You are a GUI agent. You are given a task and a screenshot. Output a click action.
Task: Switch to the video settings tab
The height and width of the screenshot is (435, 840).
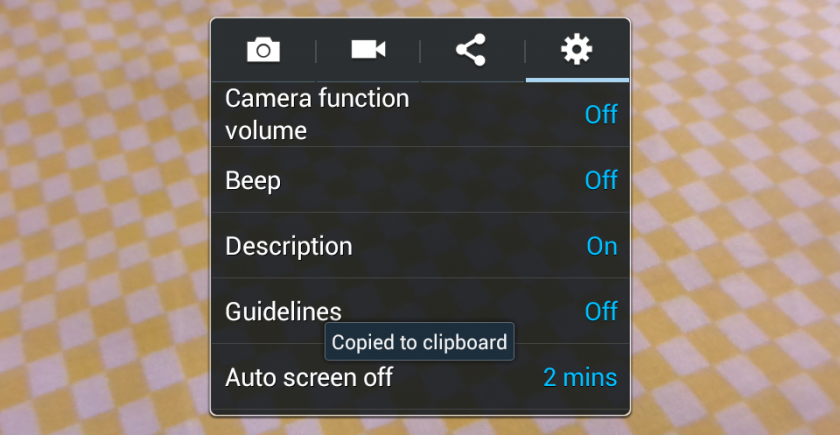click(x=368, y=50)
